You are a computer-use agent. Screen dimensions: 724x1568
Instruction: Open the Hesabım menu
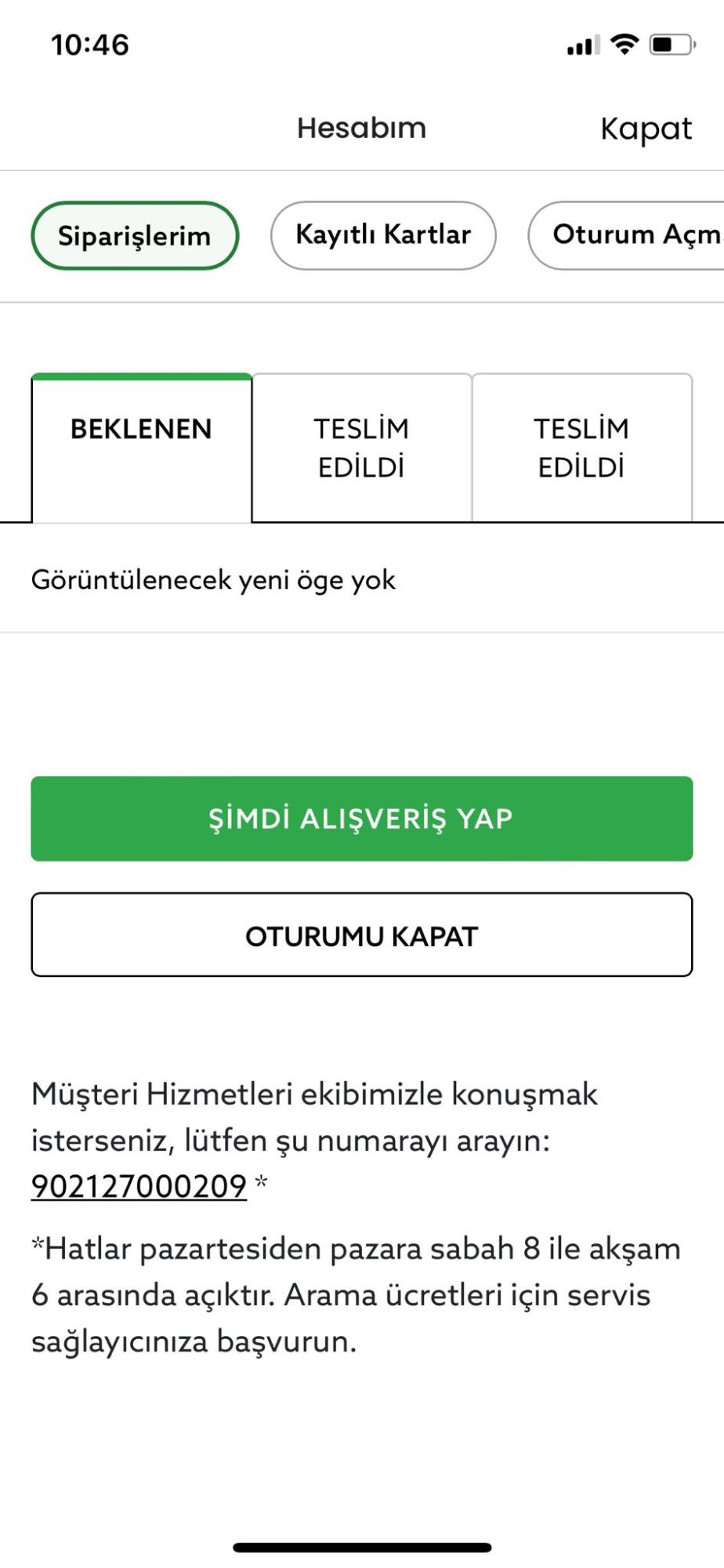click(x=361, y=128)
